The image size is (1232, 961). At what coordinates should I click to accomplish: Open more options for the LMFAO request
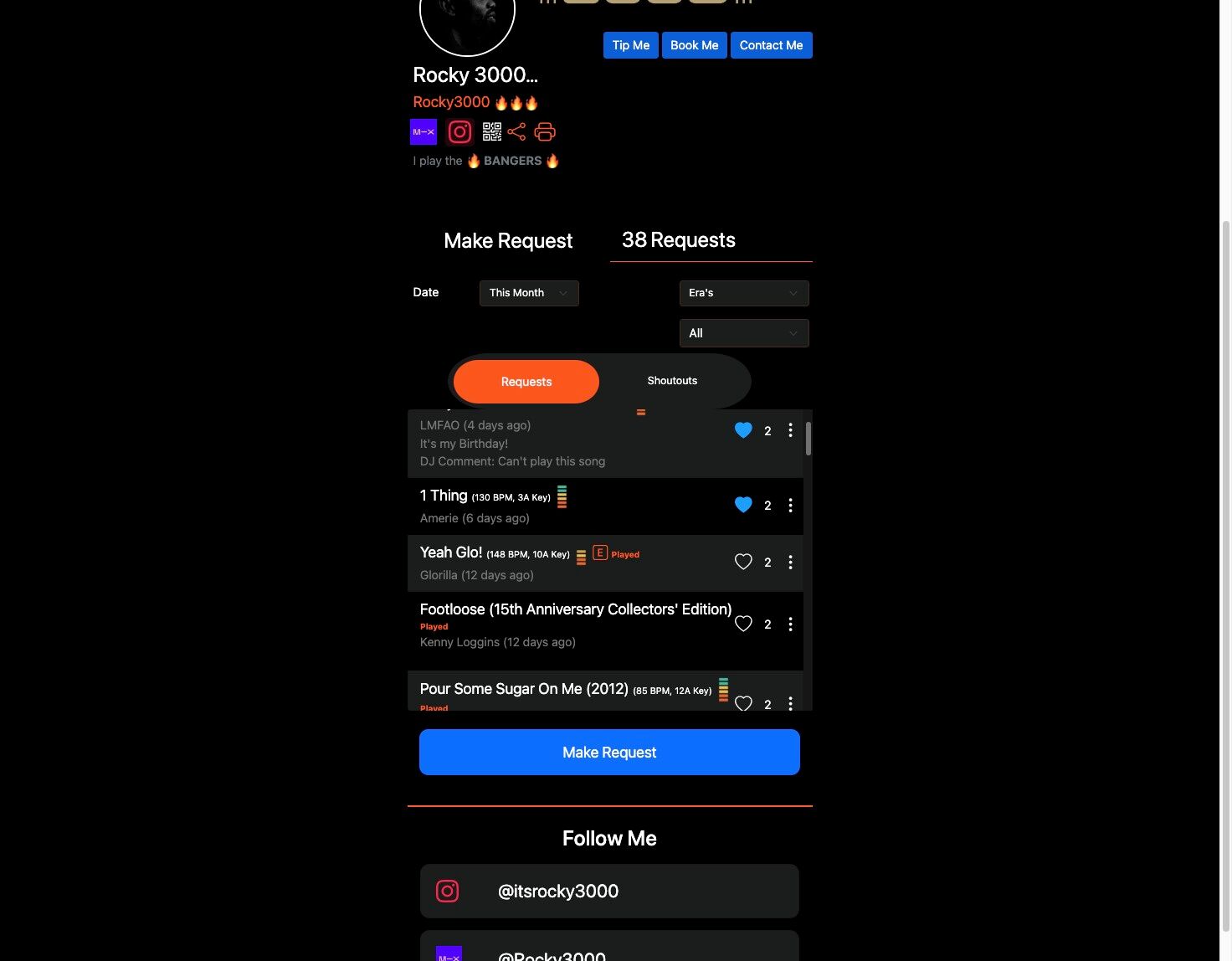790,430
